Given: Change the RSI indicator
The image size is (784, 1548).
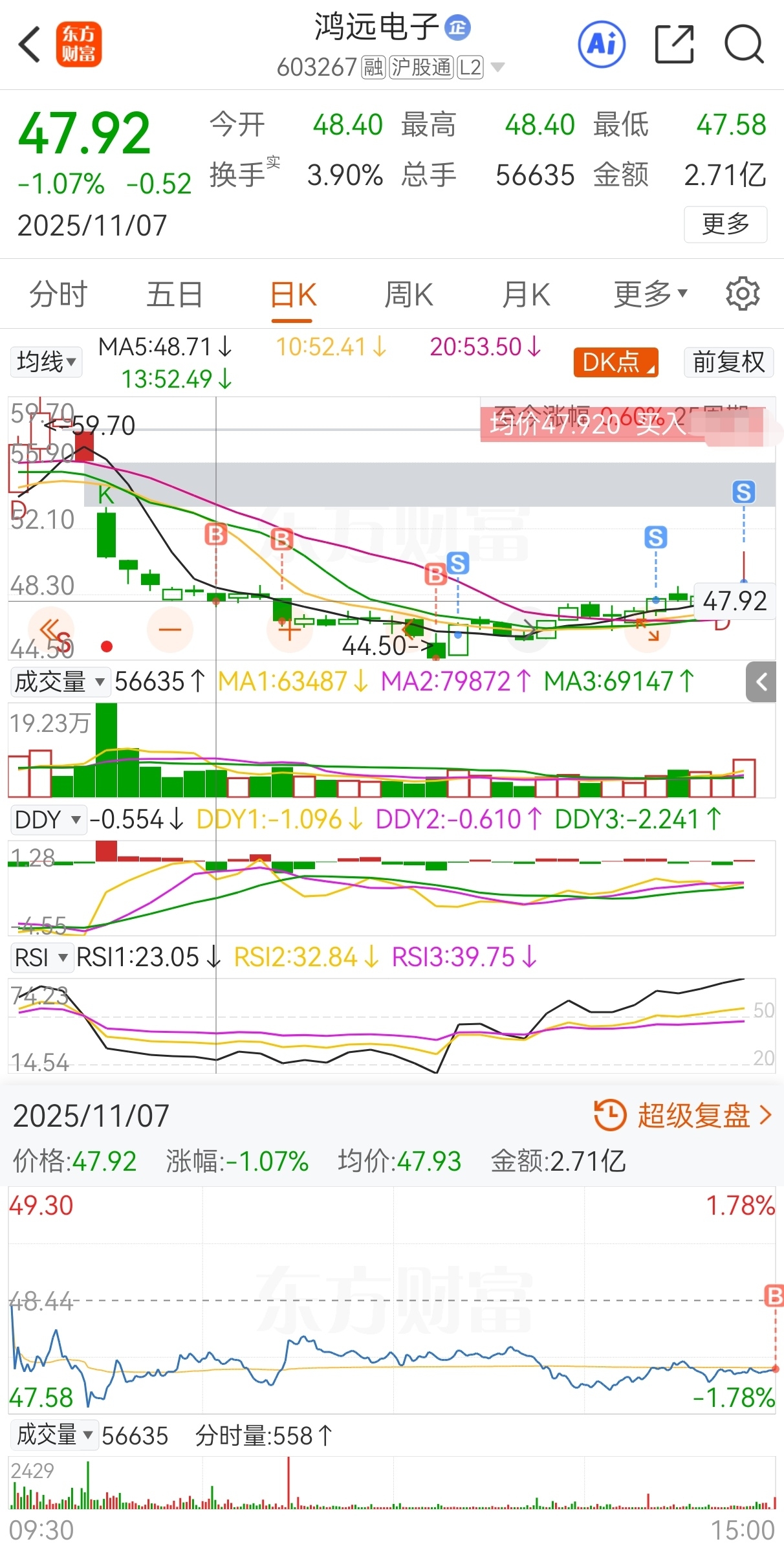Looking at the screenshot, I should (x=41, y=958).
